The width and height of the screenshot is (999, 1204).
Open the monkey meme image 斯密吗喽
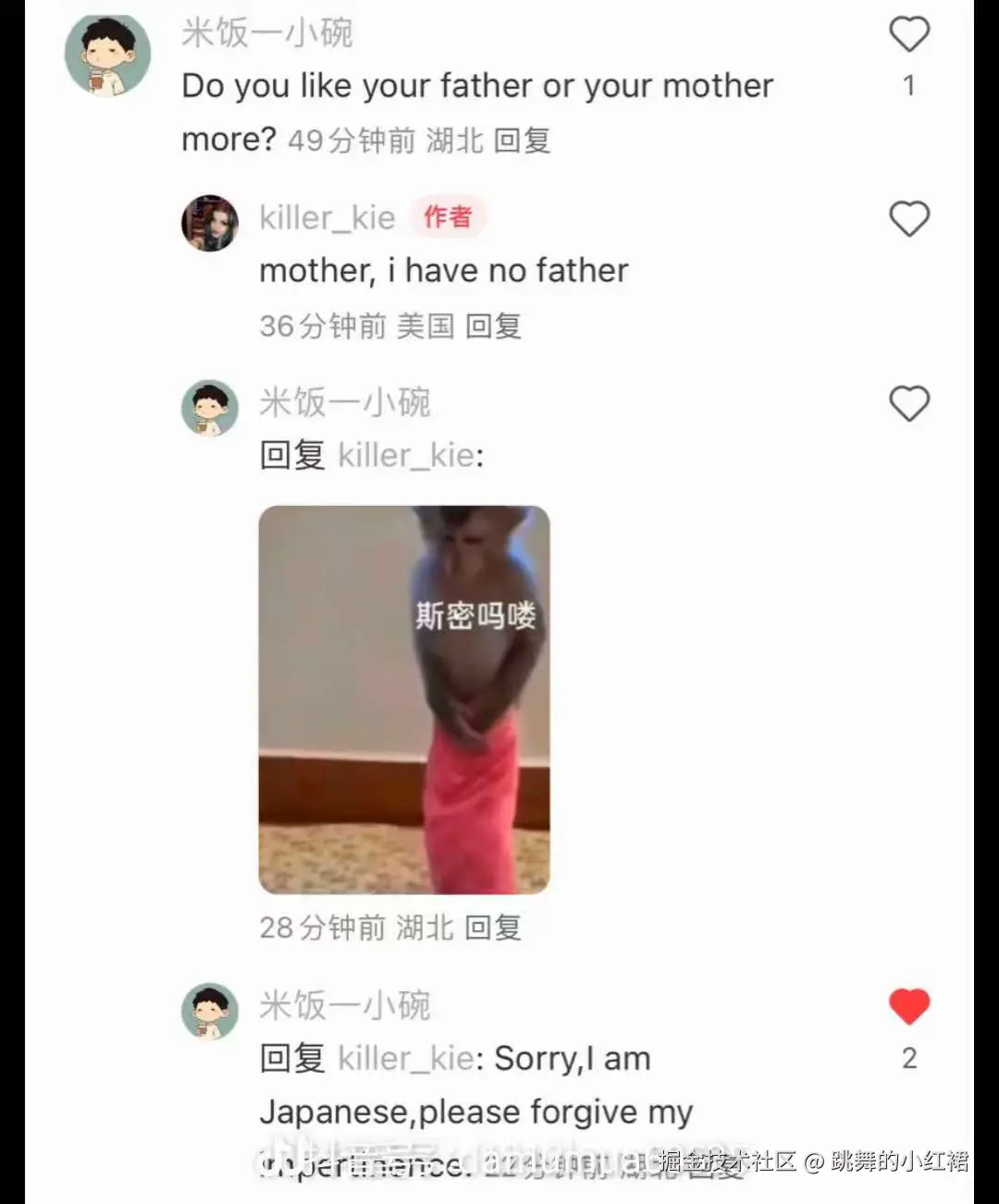tap(404, 696)
